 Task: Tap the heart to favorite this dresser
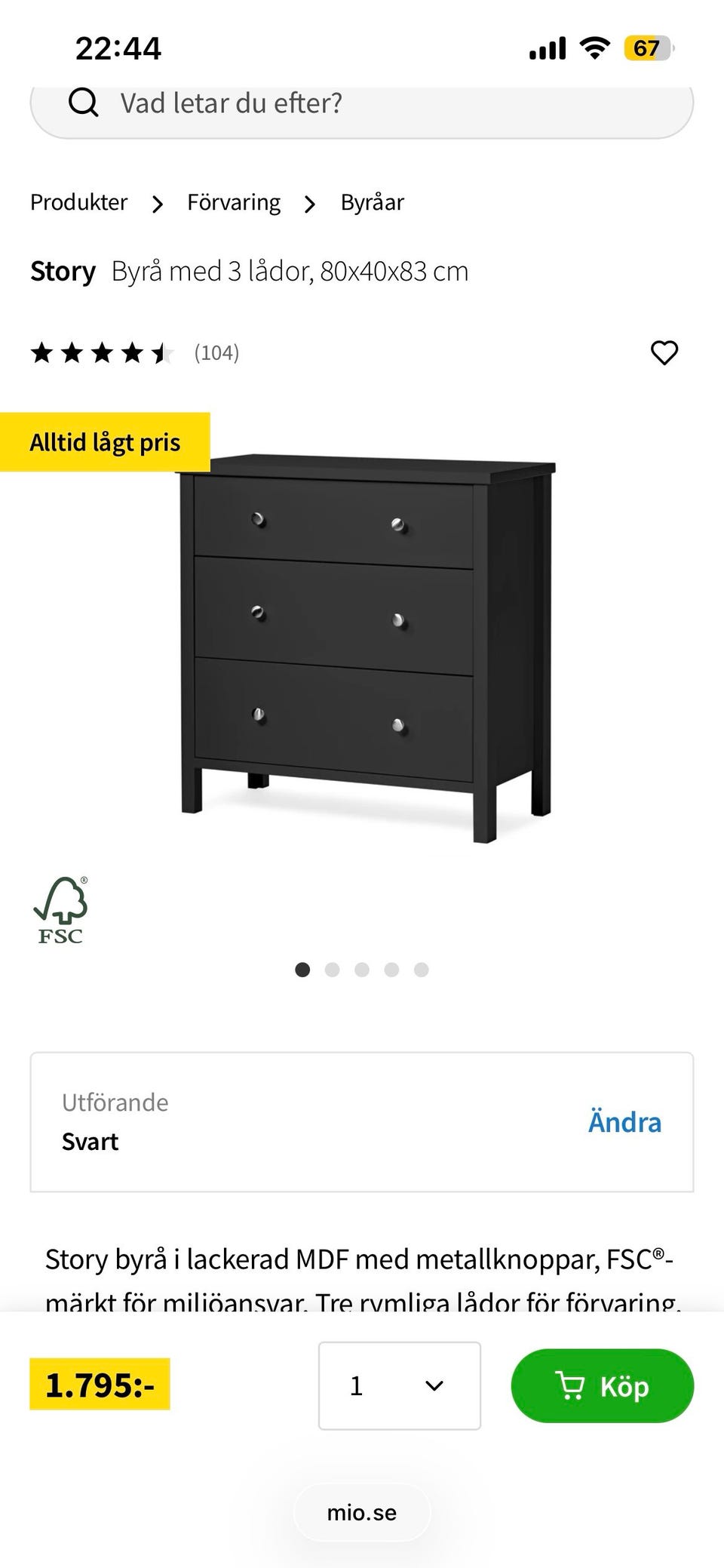[664, 352]
